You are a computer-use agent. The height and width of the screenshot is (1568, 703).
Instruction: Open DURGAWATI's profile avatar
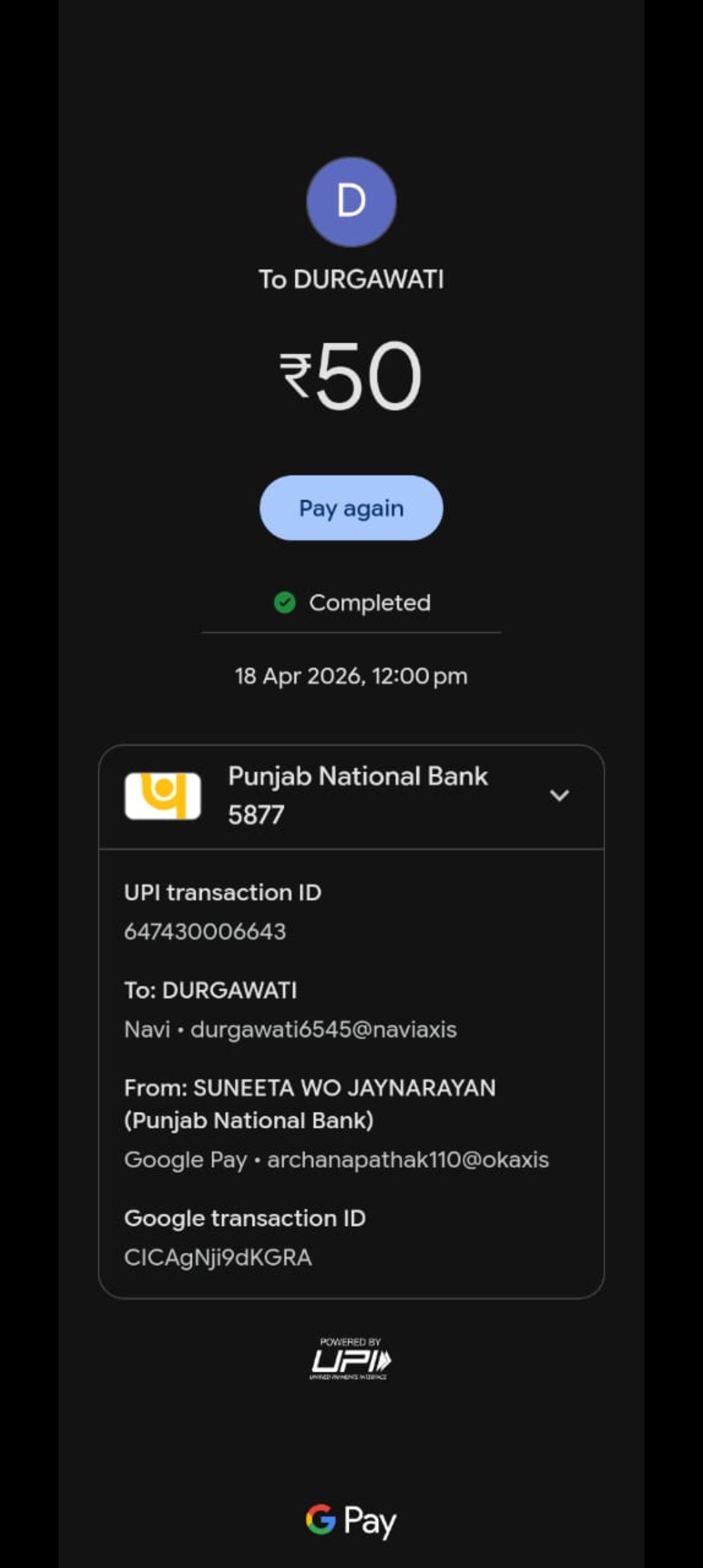(x=351, y=201)
